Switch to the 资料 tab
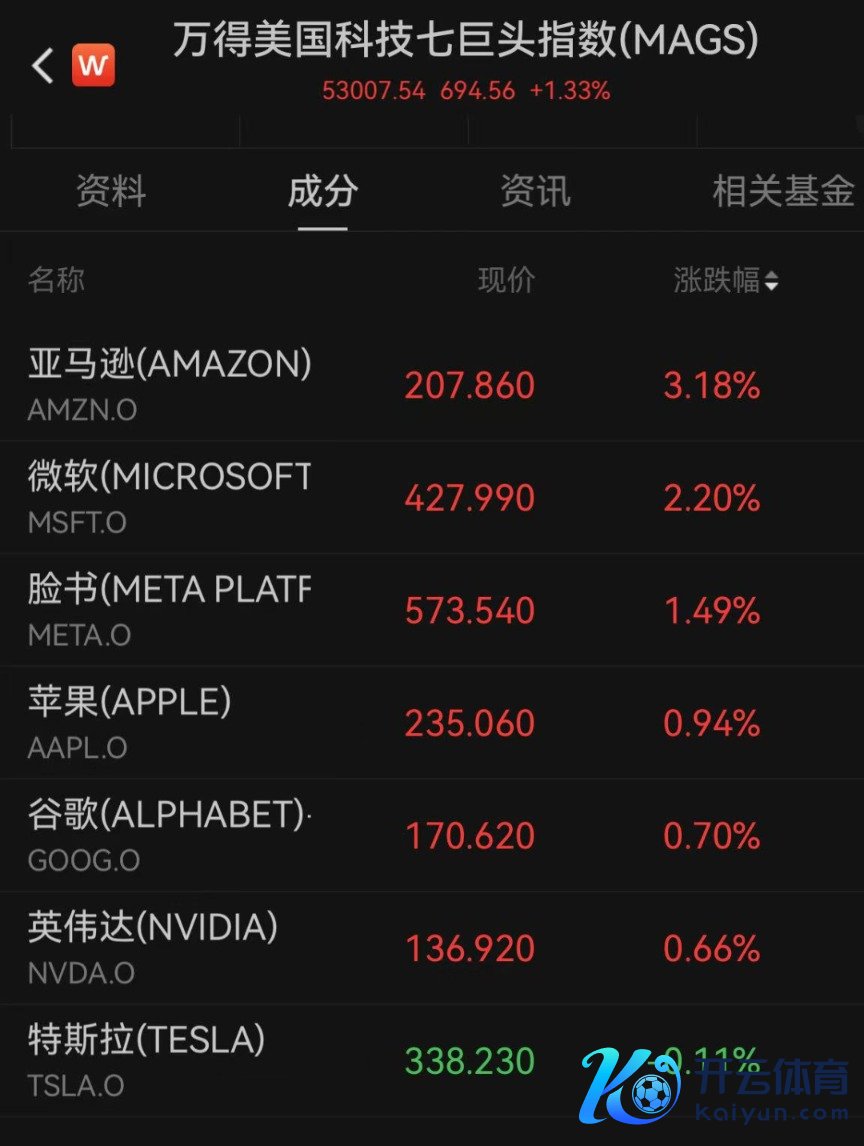Viewport: 864px width, 1146px height. point(111,191)
